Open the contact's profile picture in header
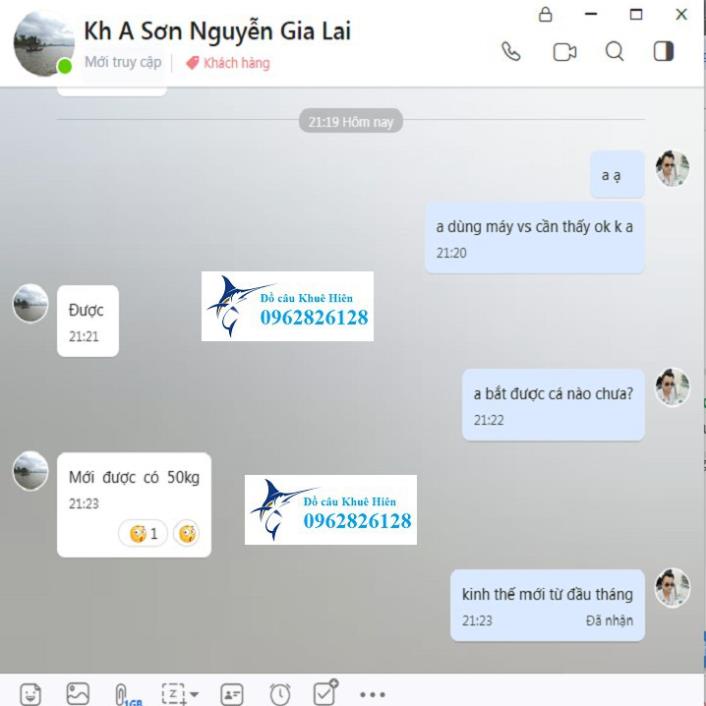Viewport: 706px width, 706px height. [43, 44]
